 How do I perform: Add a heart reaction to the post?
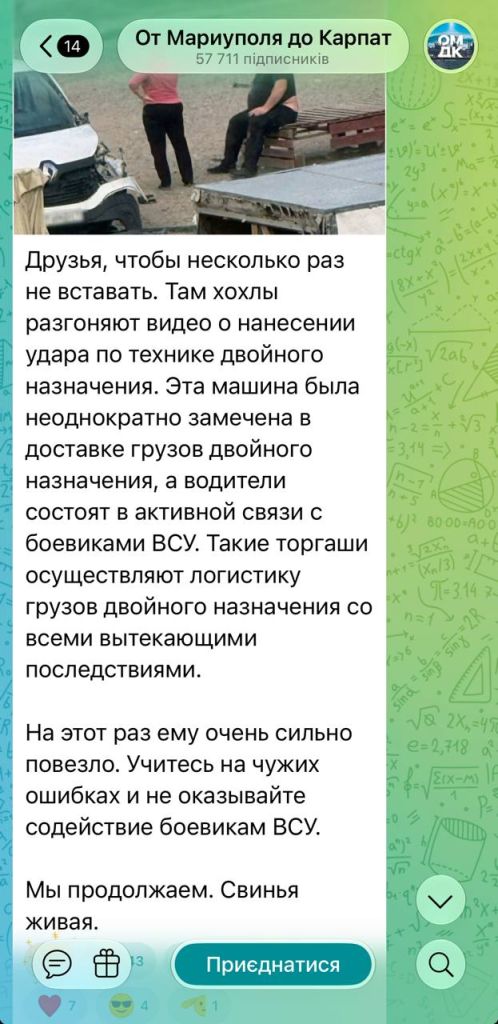point(57,1006)
